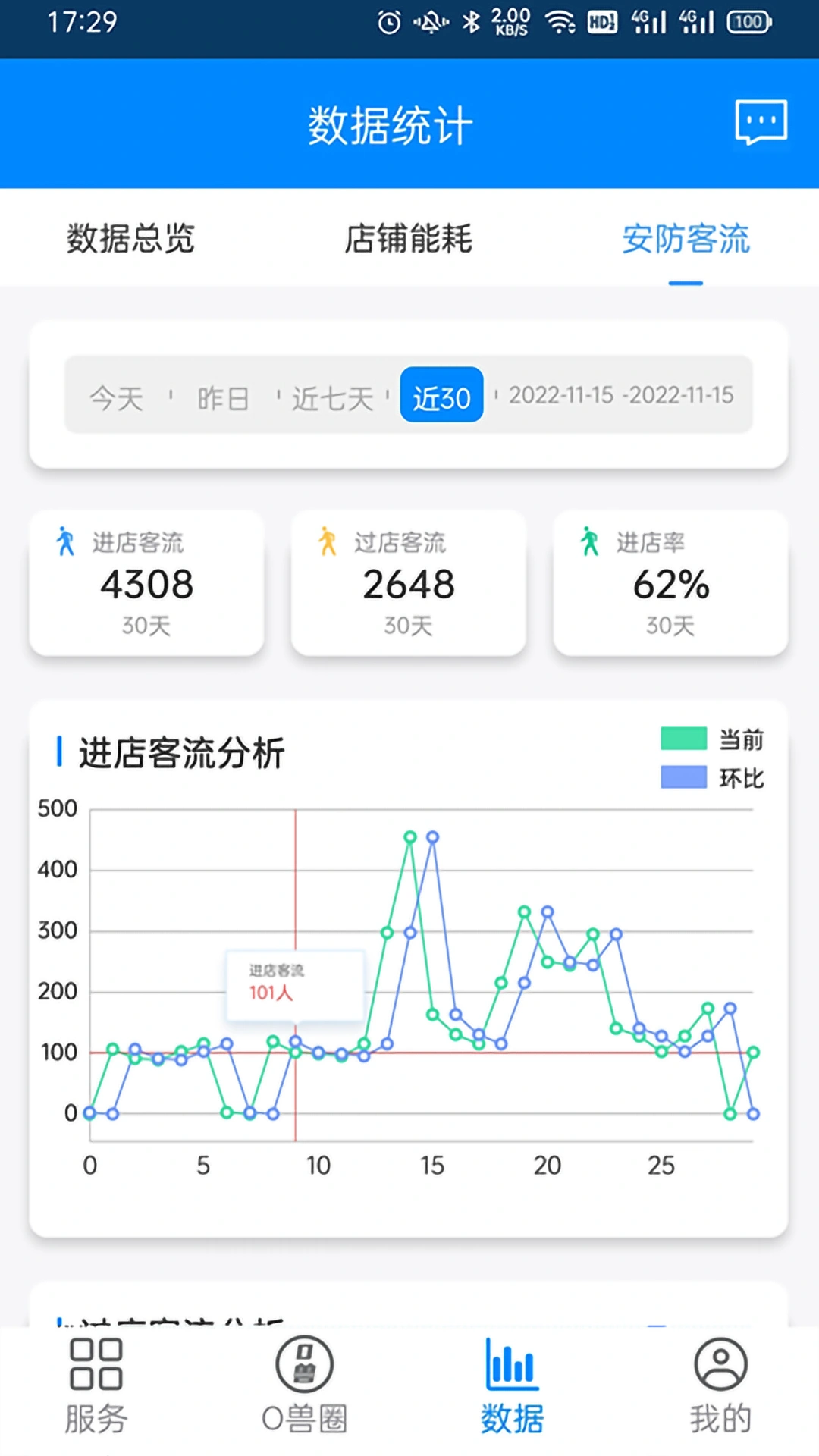Click the 进店客流 101人 chart tooltip
Image resolution: width=819 pixels, height=1456 pixels.
pyautogui.click(x=296, y=984)
